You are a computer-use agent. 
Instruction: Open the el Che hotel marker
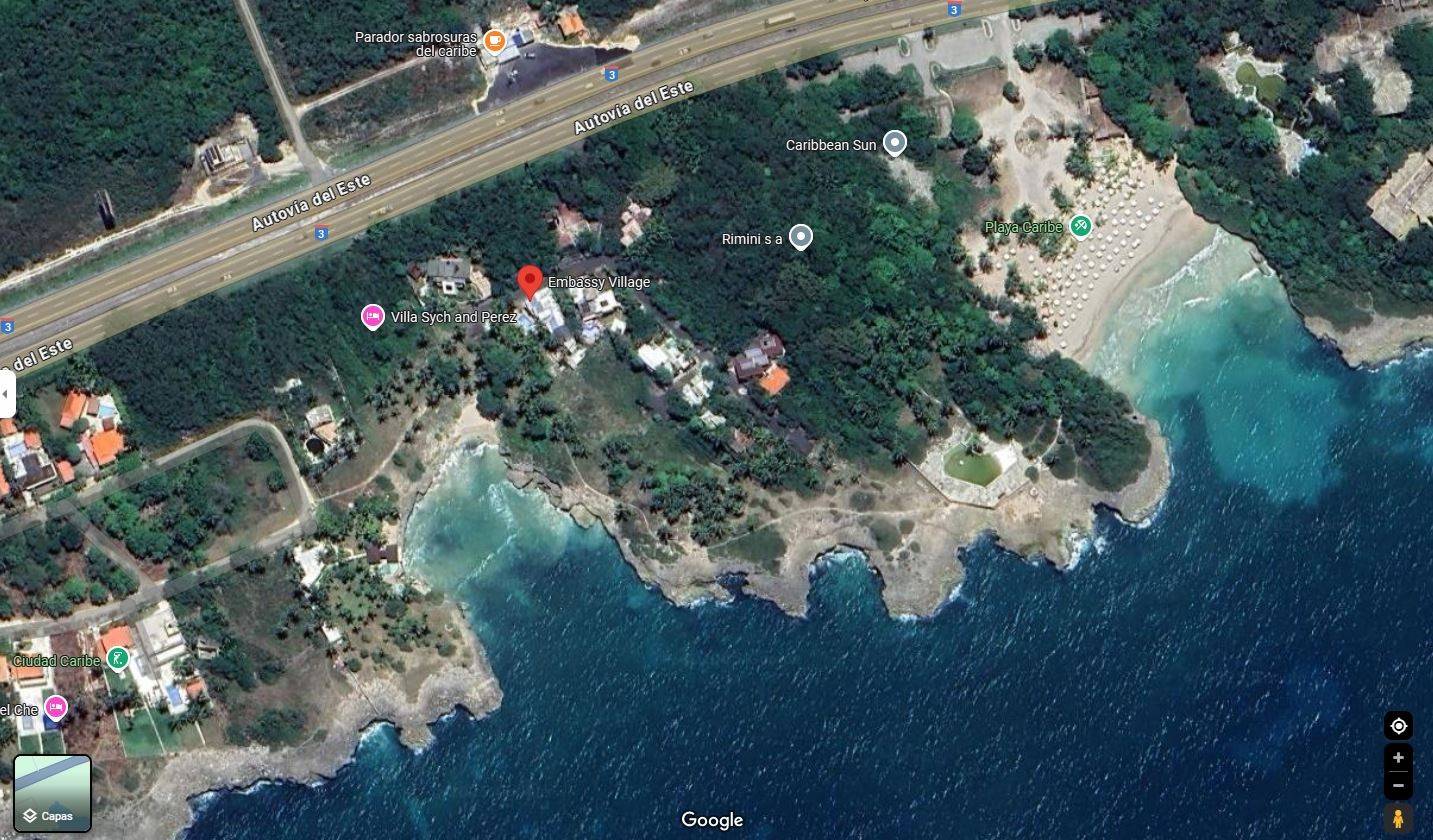tap(56, 708)
